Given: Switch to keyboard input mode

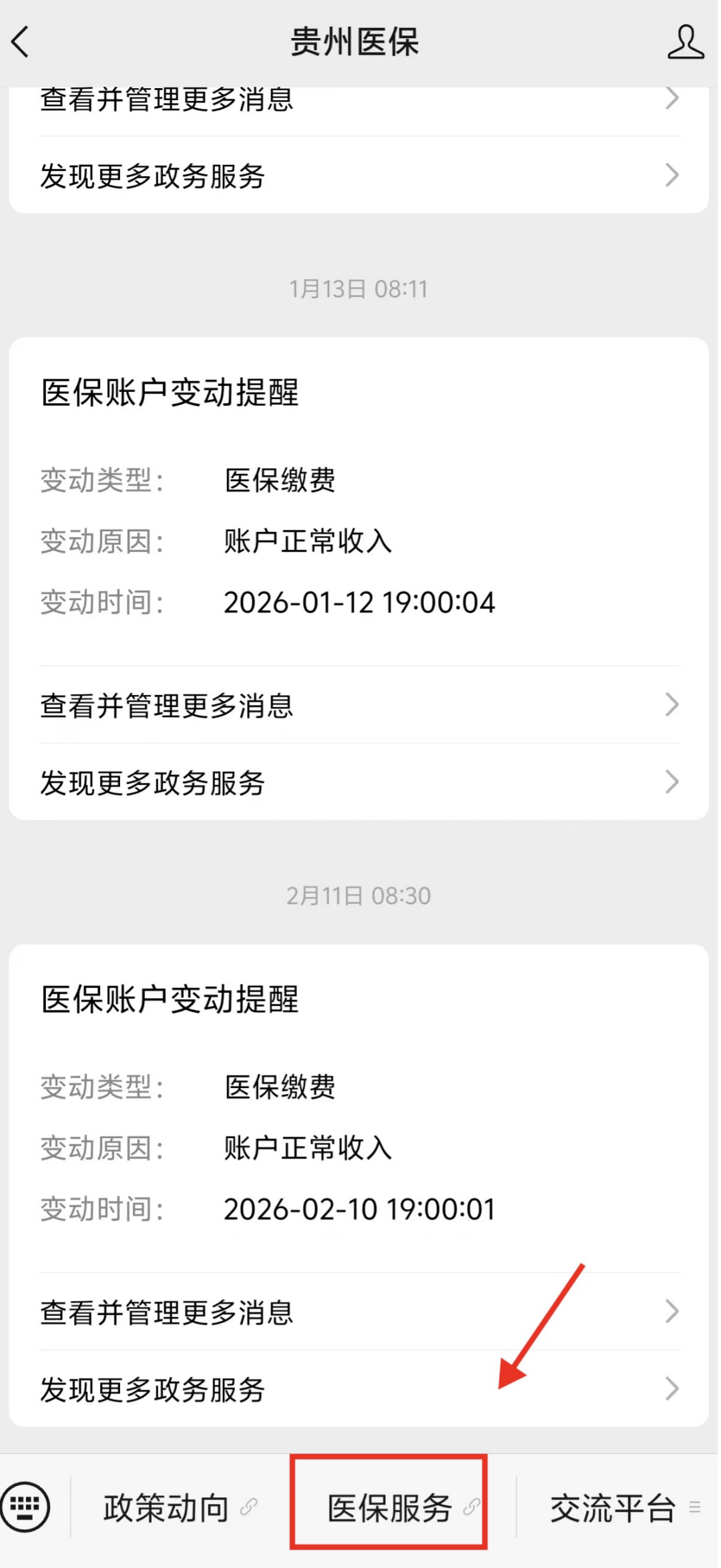Looking at the screenshot, I should coord(27,1507).
